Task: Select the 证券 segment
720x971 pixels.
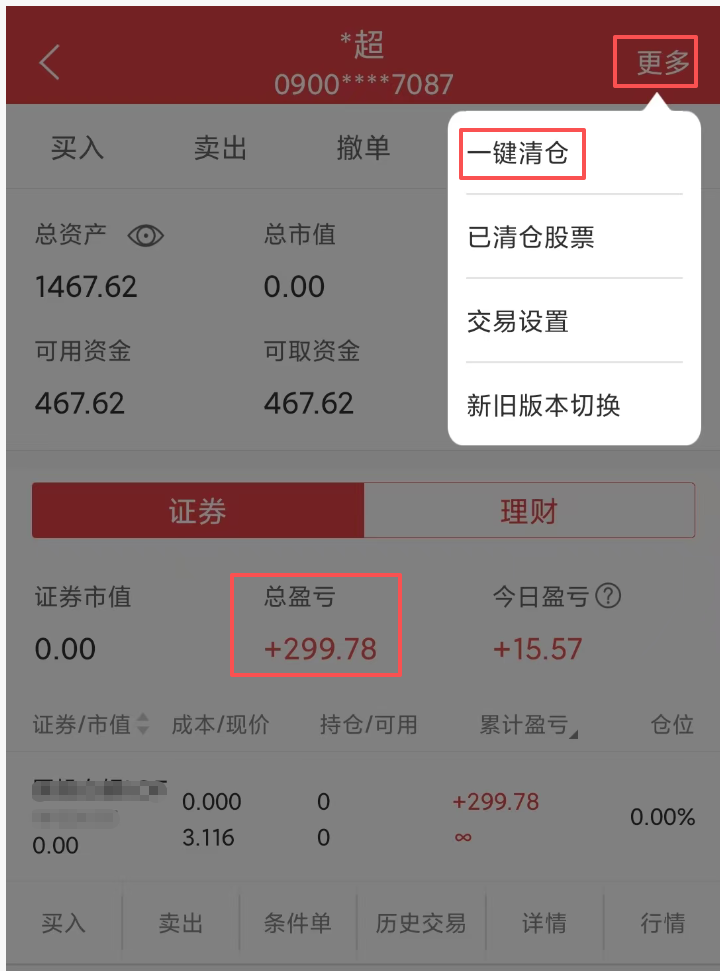Action: (x=197, y=511)
